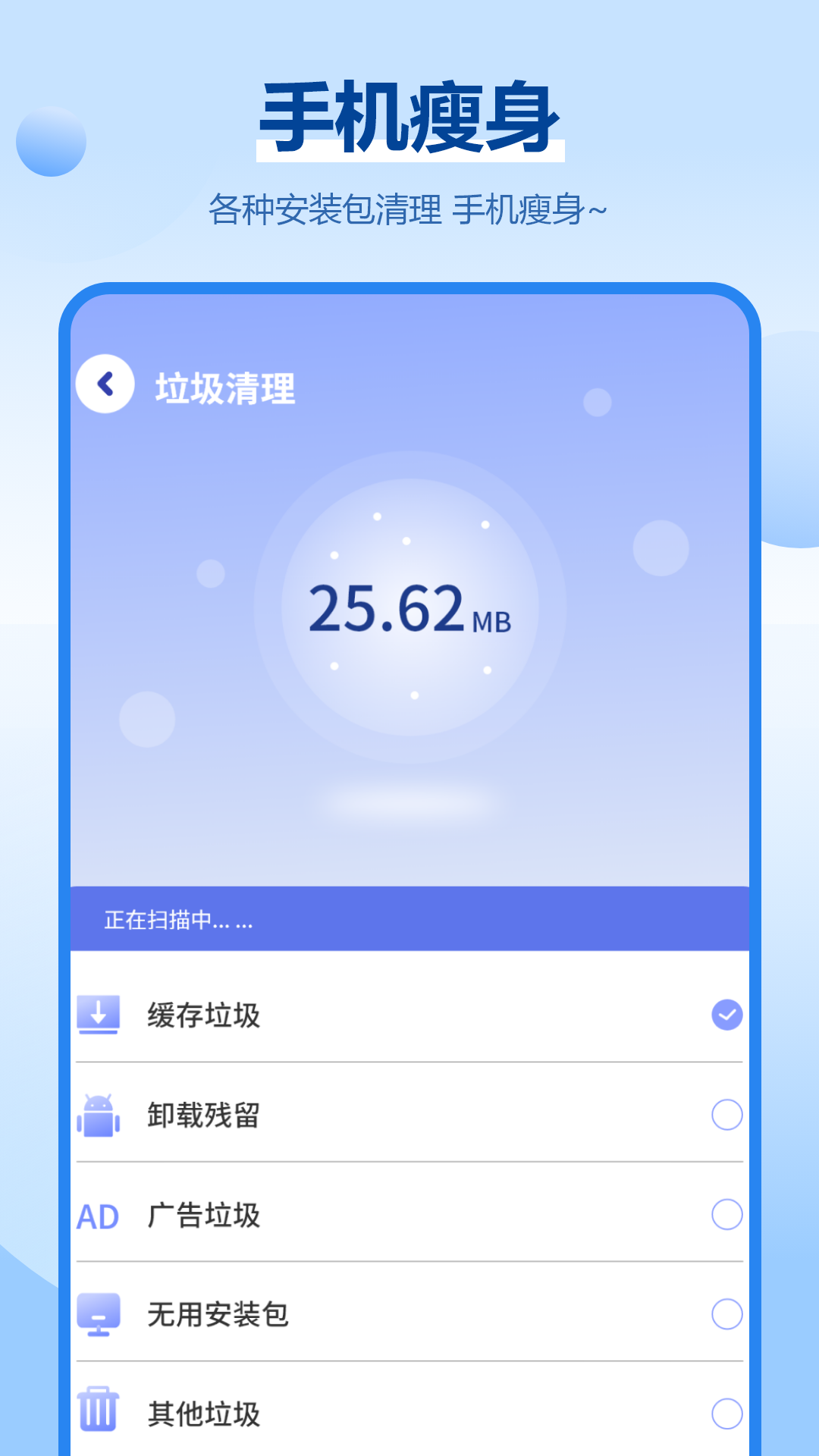The image size is (819, 1456).
Task: Click the AD advertisement junk icon
Action: [98, 1213]
